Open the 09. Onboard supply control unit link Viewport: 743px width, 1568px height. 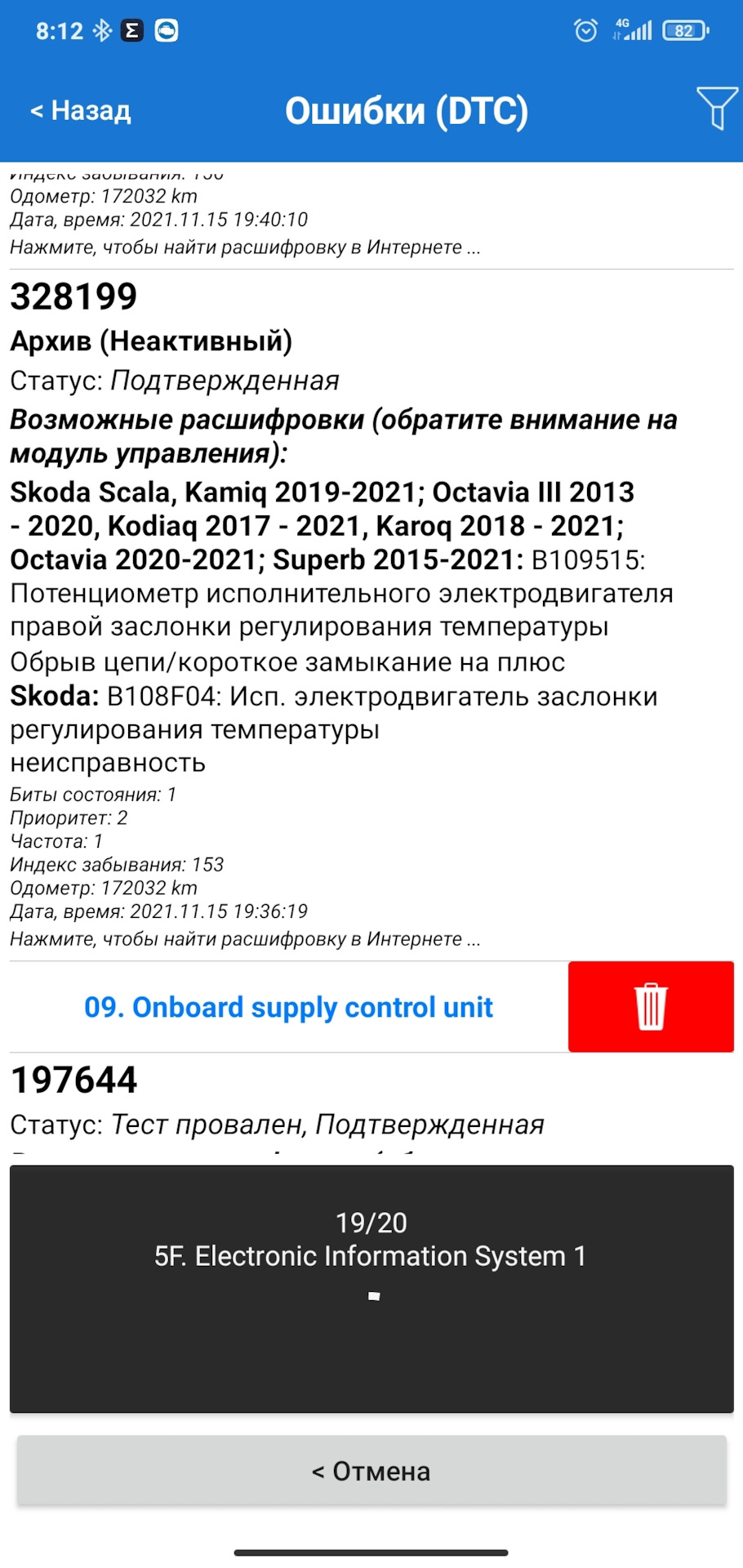click(288, 1008)
